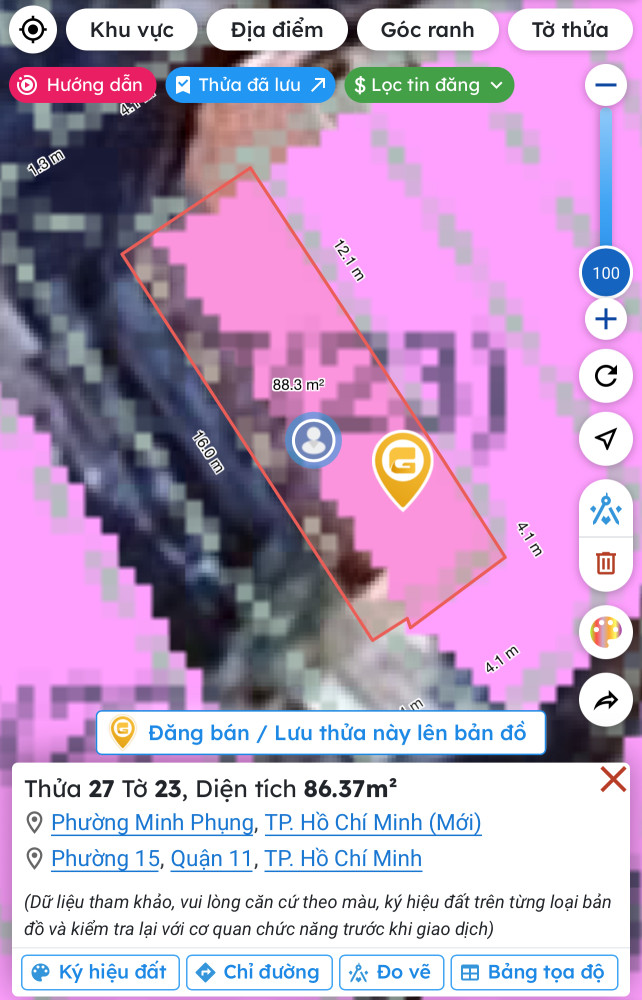Open the Phường Minh Phụng link
The width and height of the screenshot is (642, 1000).
pyautogui.click(x=152, y=823)
